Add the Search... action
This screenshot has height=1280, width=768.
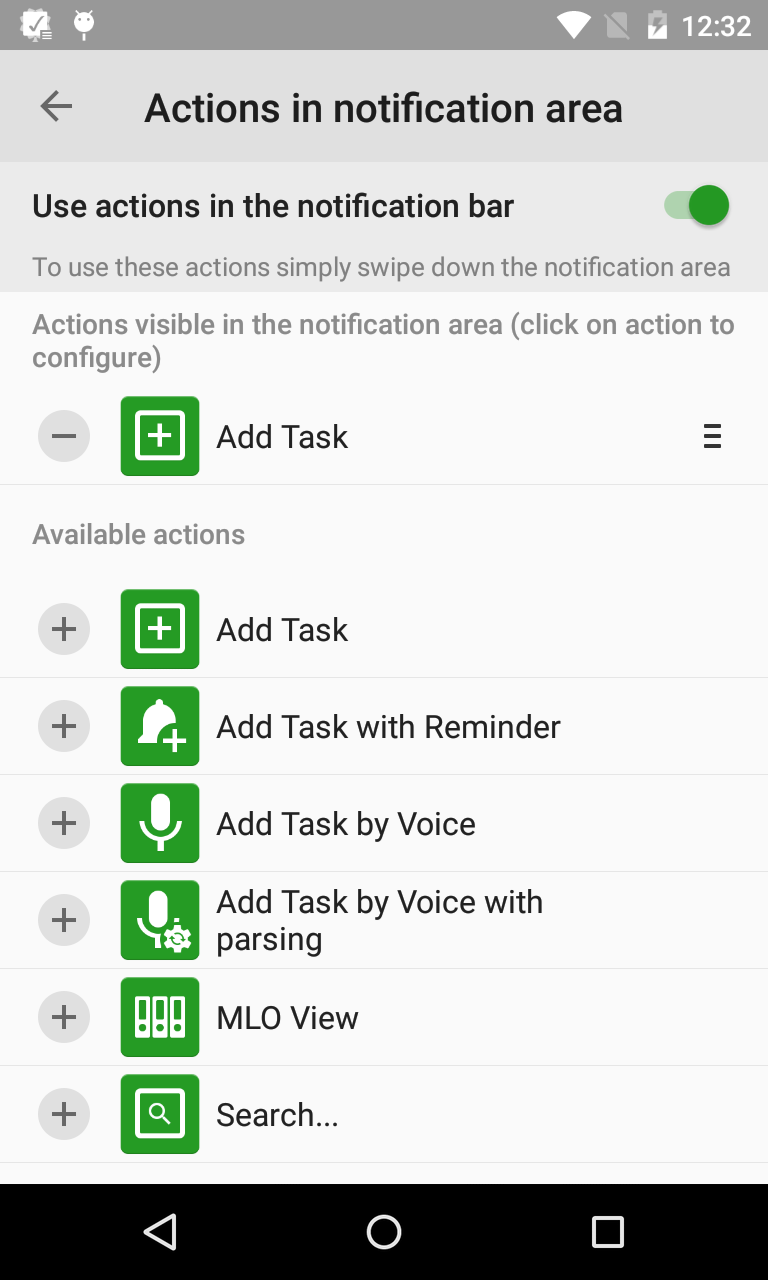pos(64,1114)
